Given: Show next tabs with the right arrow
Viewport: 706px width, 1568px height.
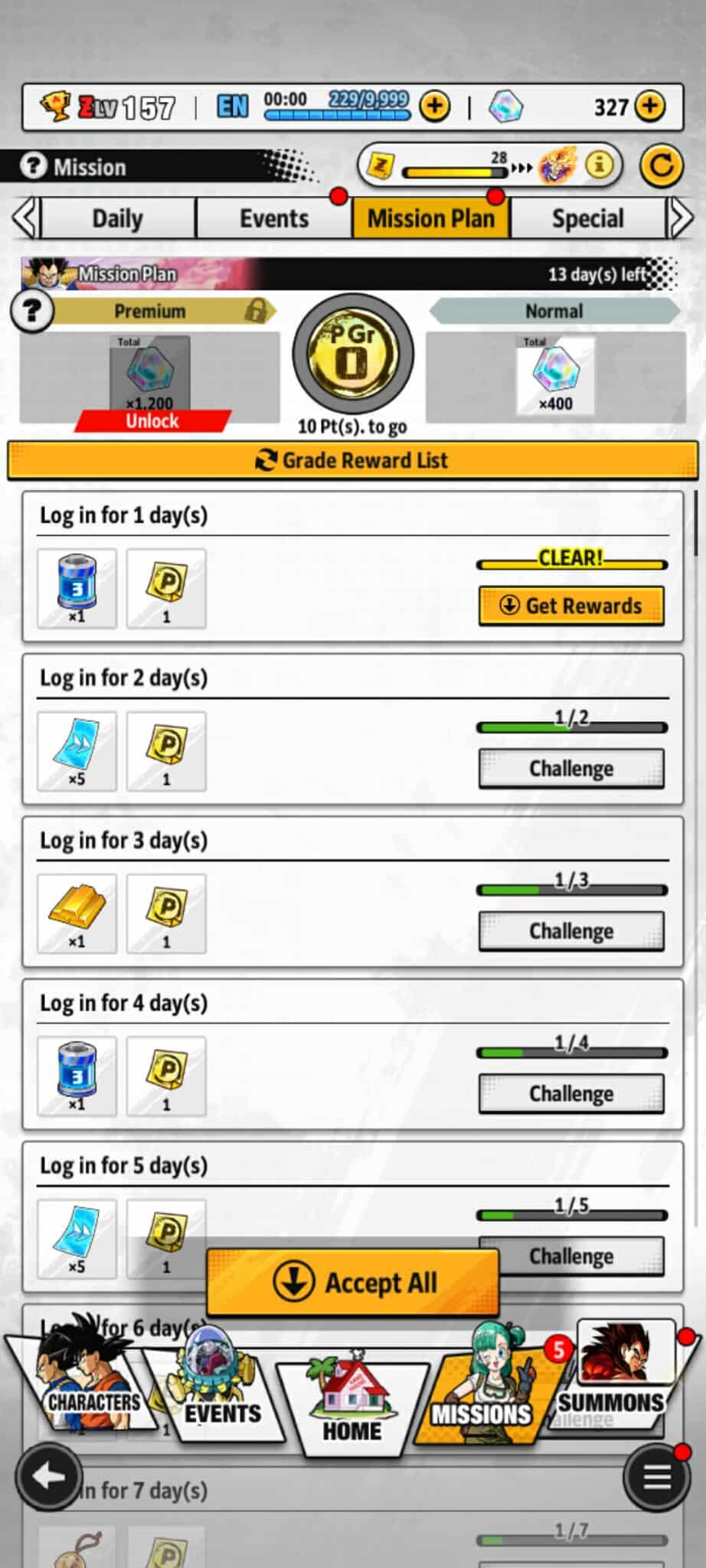Looking at the screenshot, I should pyautogui.click(x=681, y=219).
